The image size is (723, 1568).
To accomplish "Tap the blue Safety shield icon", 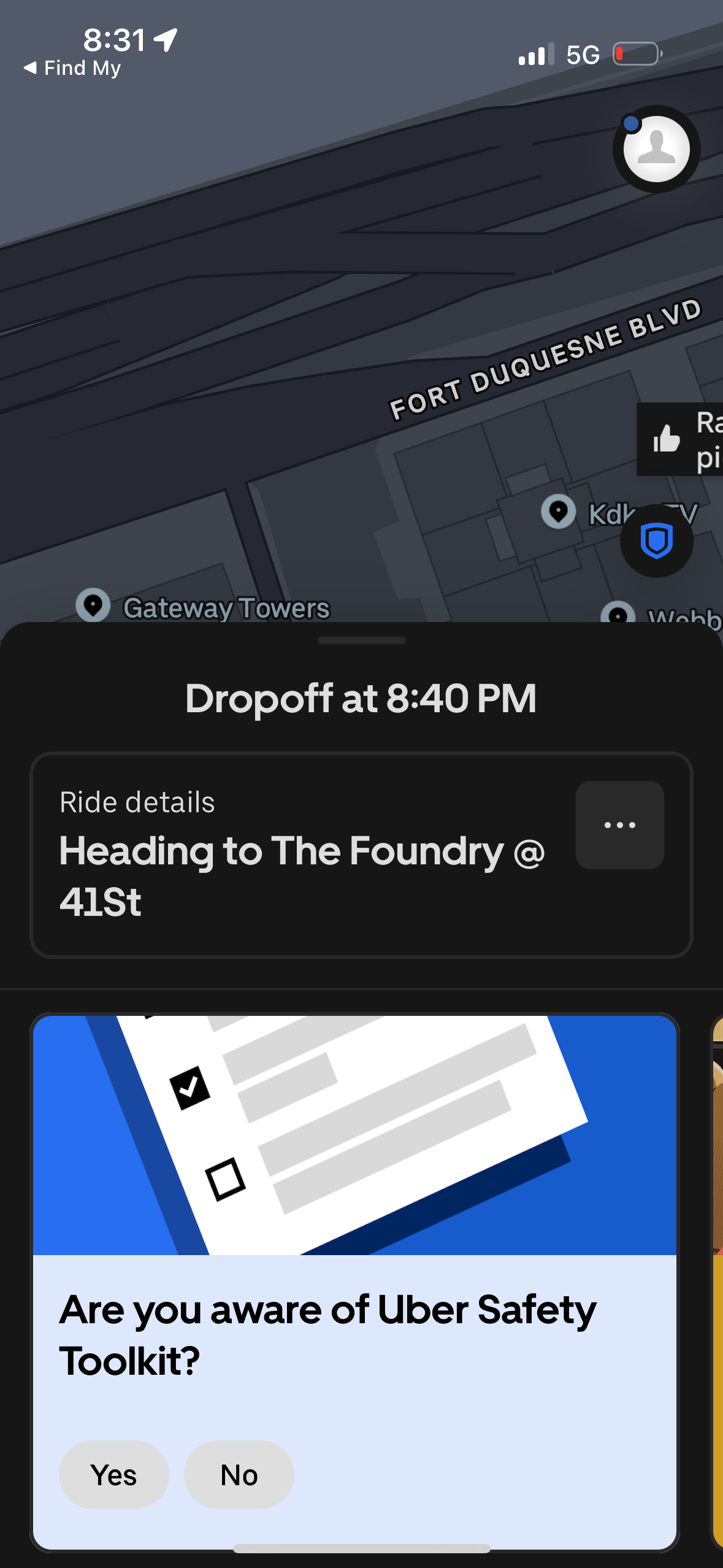I will (x=656, y=540).
